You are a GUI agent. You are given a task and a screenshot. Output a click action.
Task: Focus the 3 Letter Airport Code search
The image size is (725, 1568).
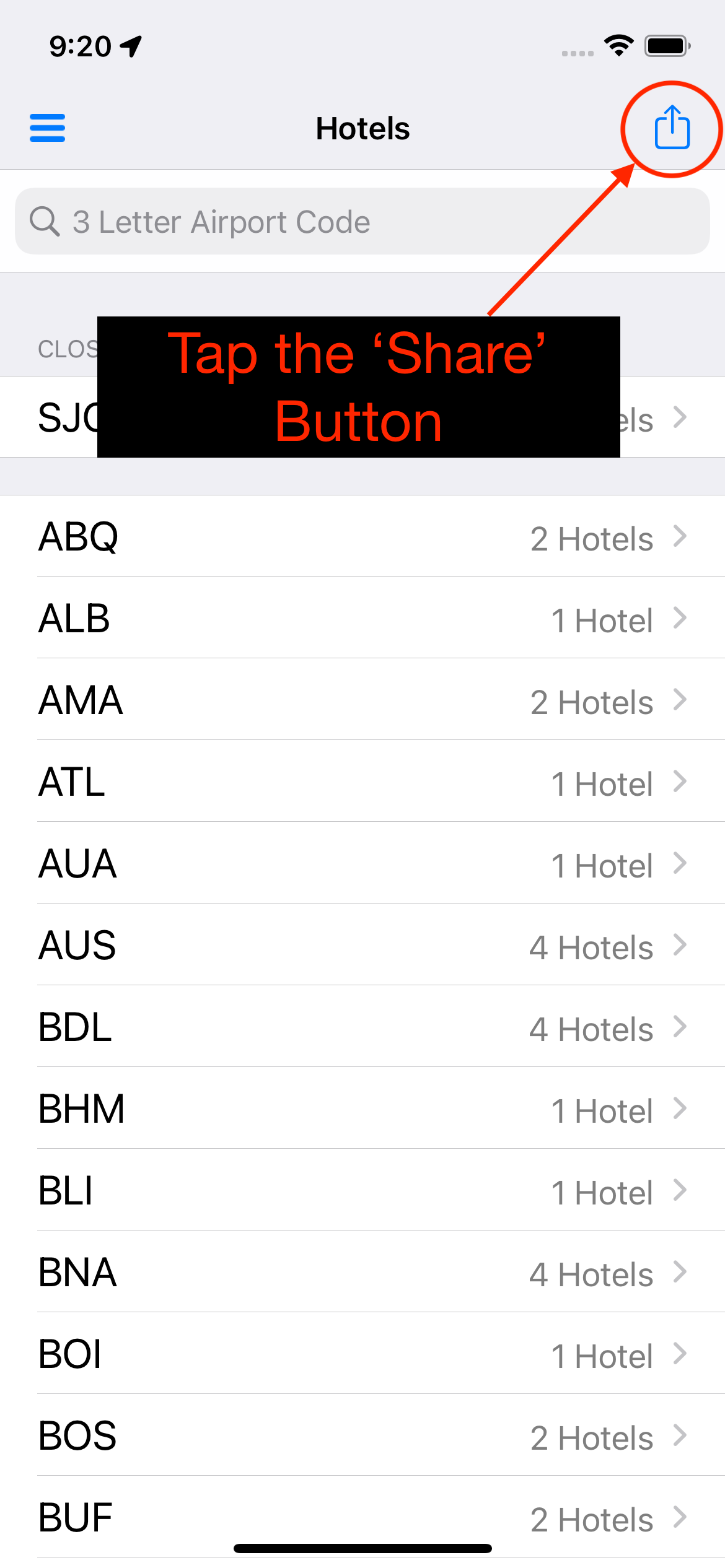pos(362,222)
